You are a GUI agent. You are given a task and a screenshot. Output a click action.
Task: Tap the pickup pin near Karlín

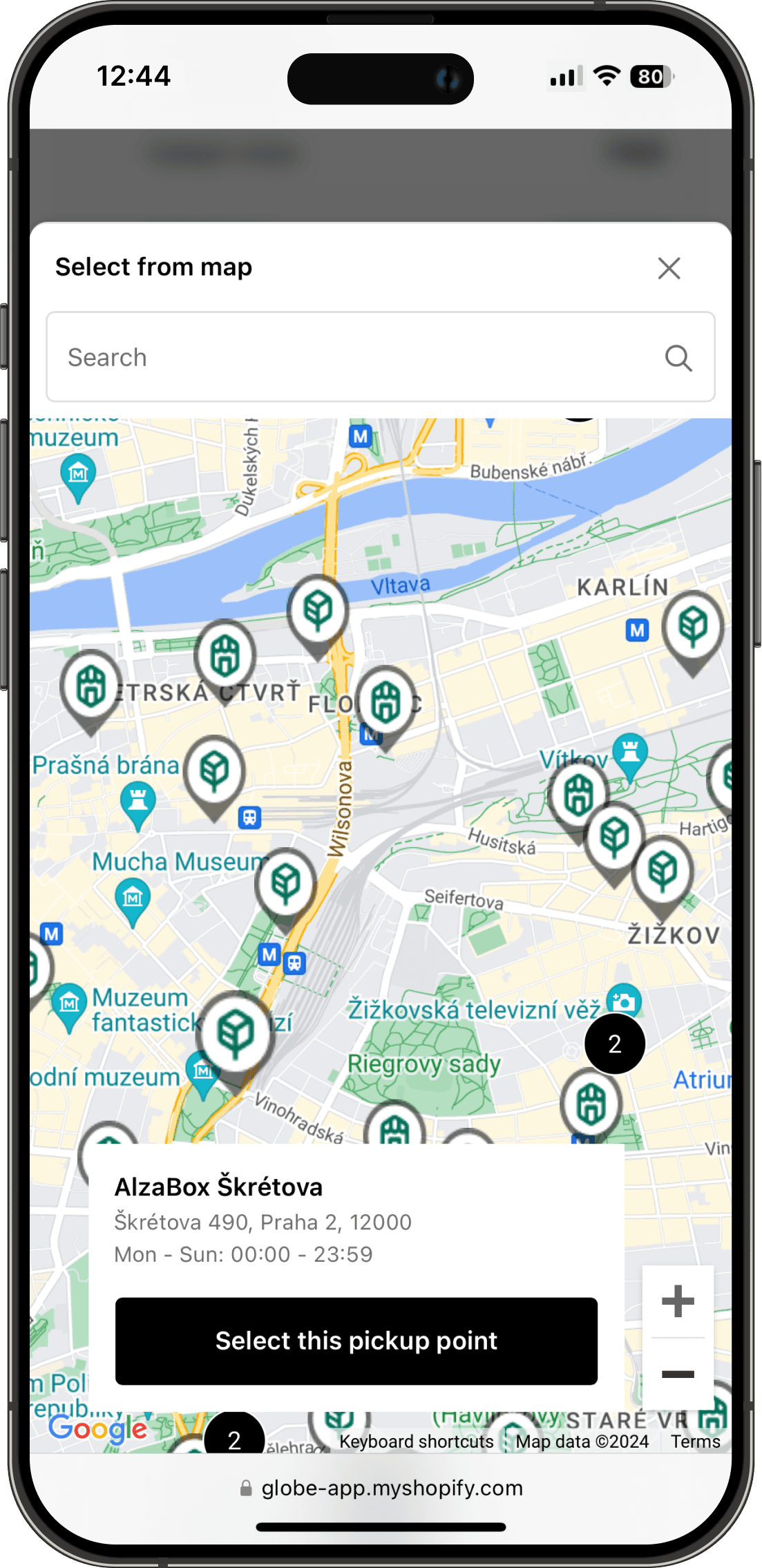693,626
